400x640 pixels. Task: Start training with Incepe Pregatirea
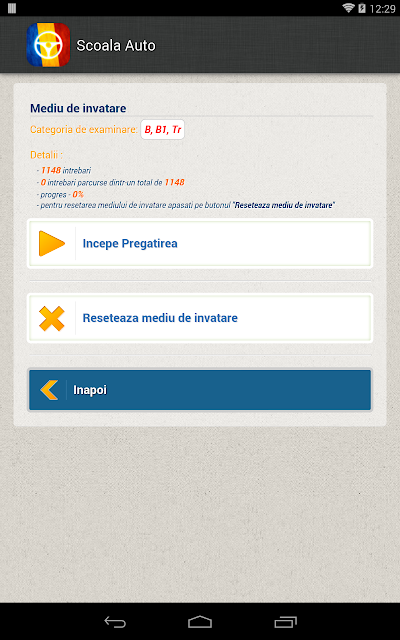[x=200, y=244]
